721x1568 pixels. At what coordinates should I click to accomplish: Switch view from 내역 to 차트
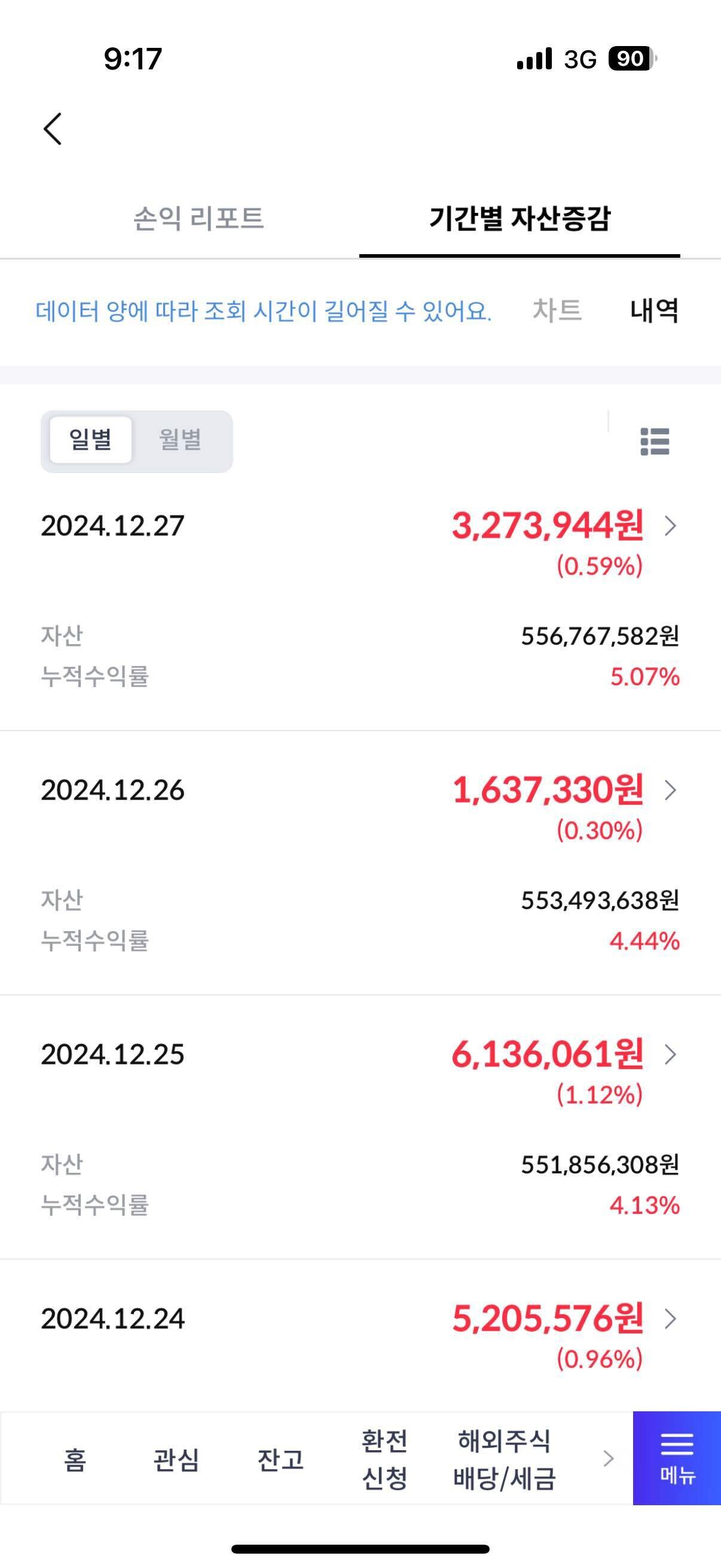(558, 311)
